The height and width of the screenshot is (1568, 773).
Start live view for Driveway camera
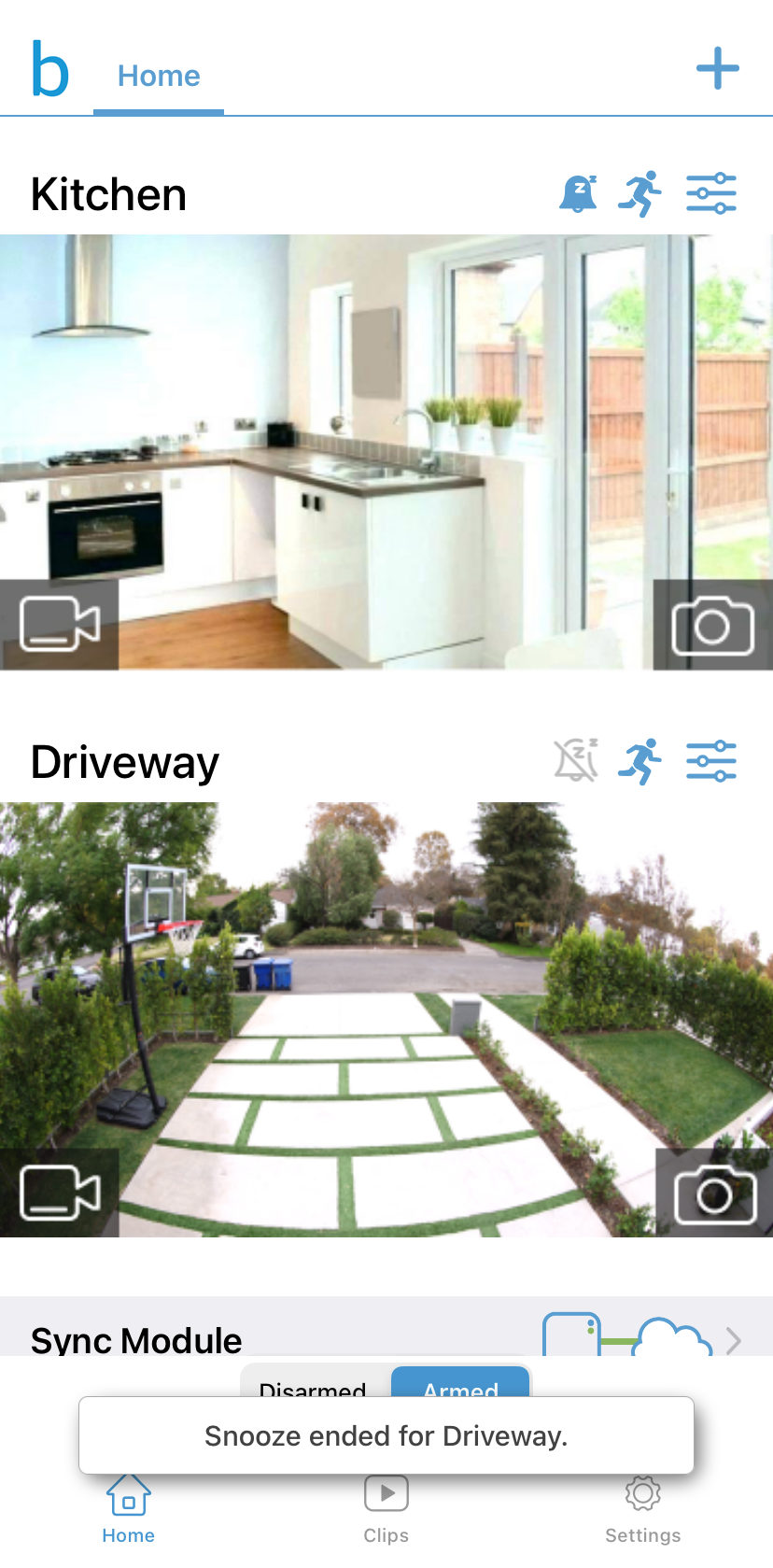tap(60, 1193)
